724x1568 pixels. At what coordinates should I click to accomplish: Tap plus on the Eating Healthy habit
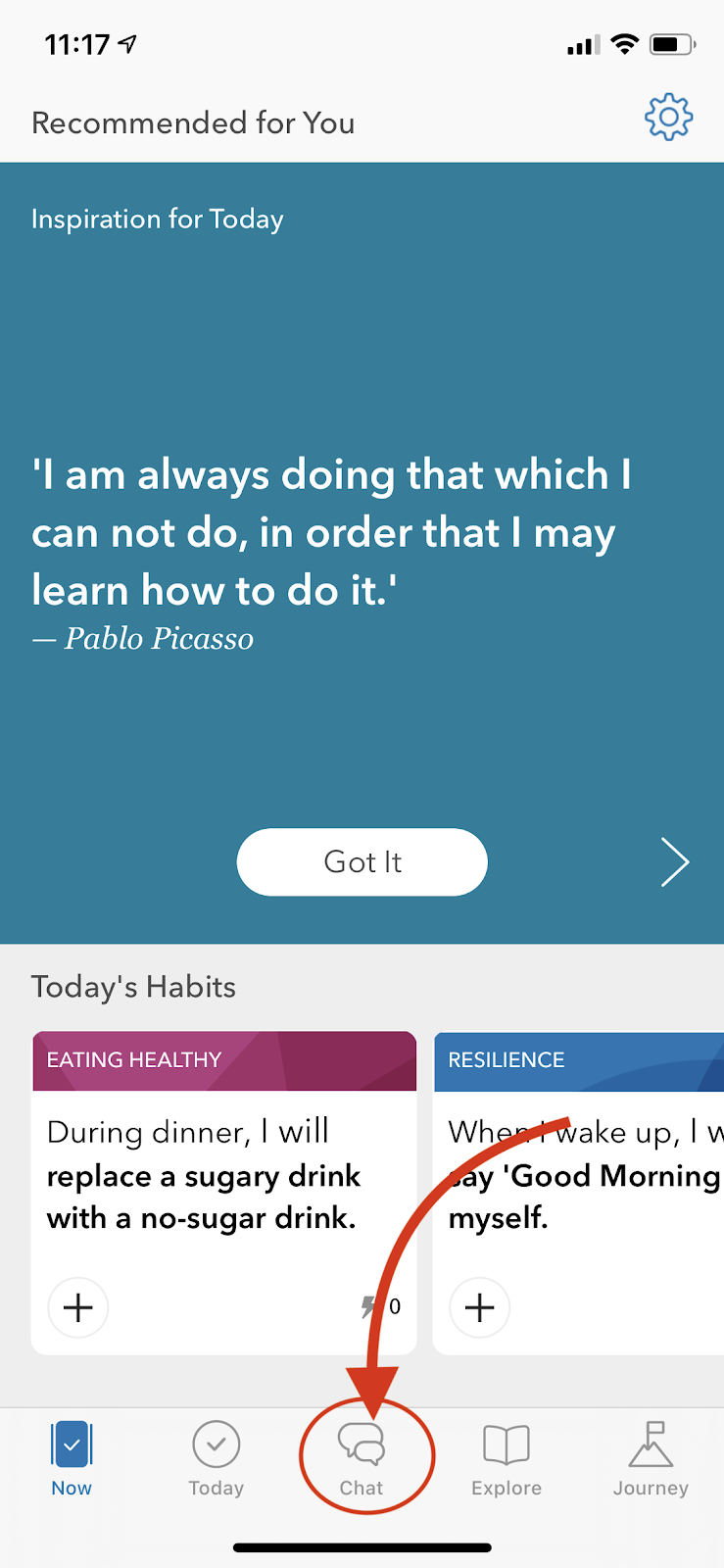(78, 1307)
